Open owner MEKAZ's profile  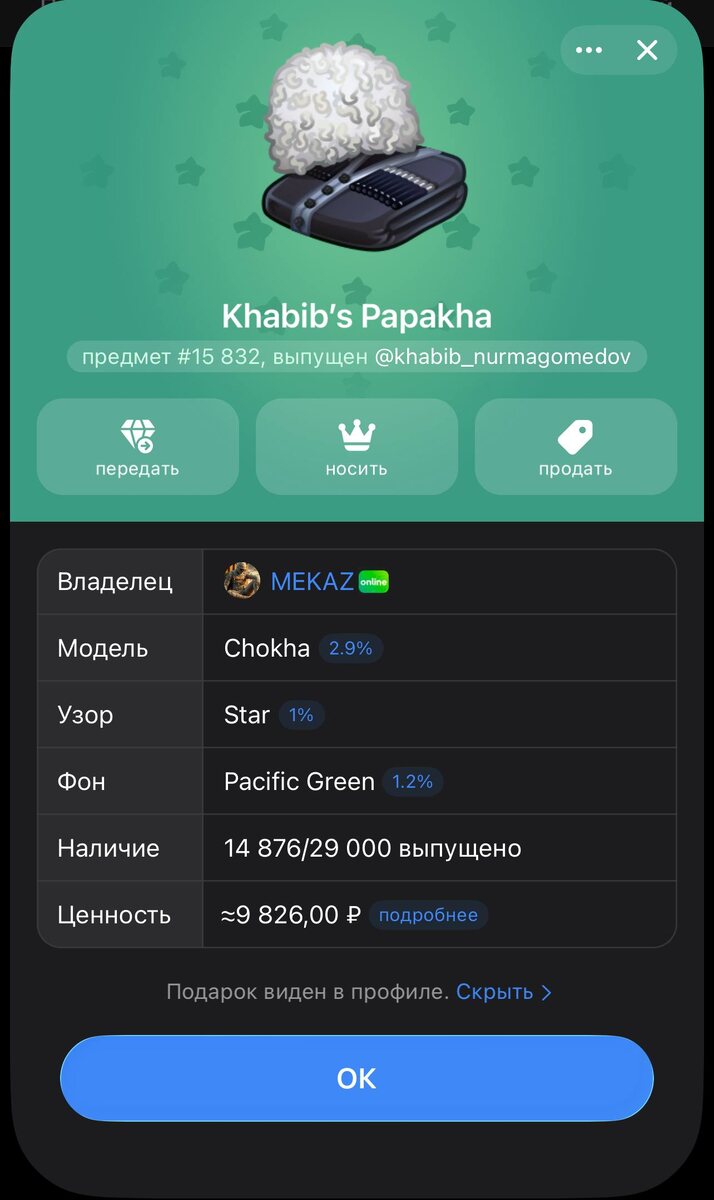coord(311,581)
